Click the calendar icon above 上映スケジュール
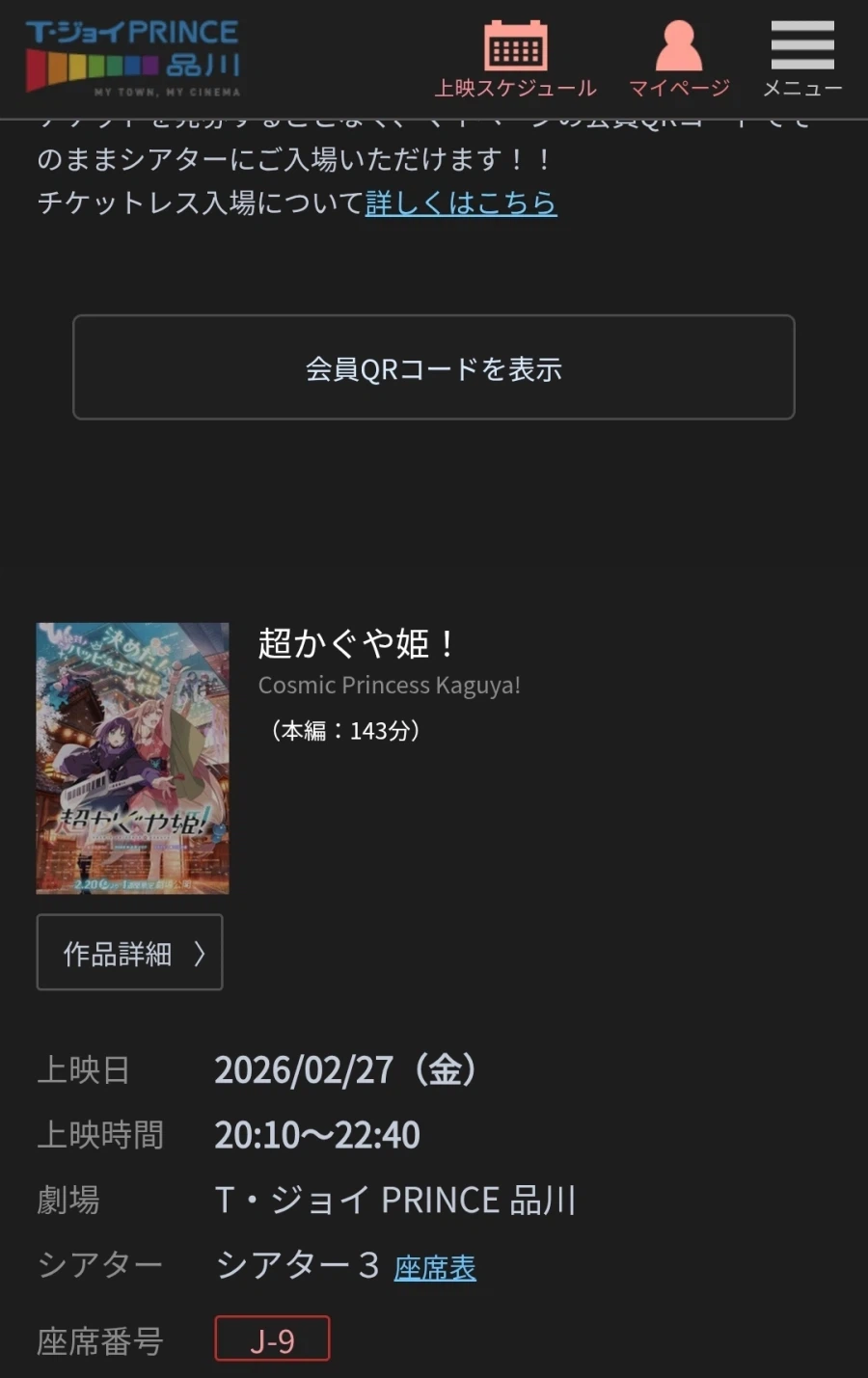Screen dimensions: 868x1378 (x=515, y=44)
